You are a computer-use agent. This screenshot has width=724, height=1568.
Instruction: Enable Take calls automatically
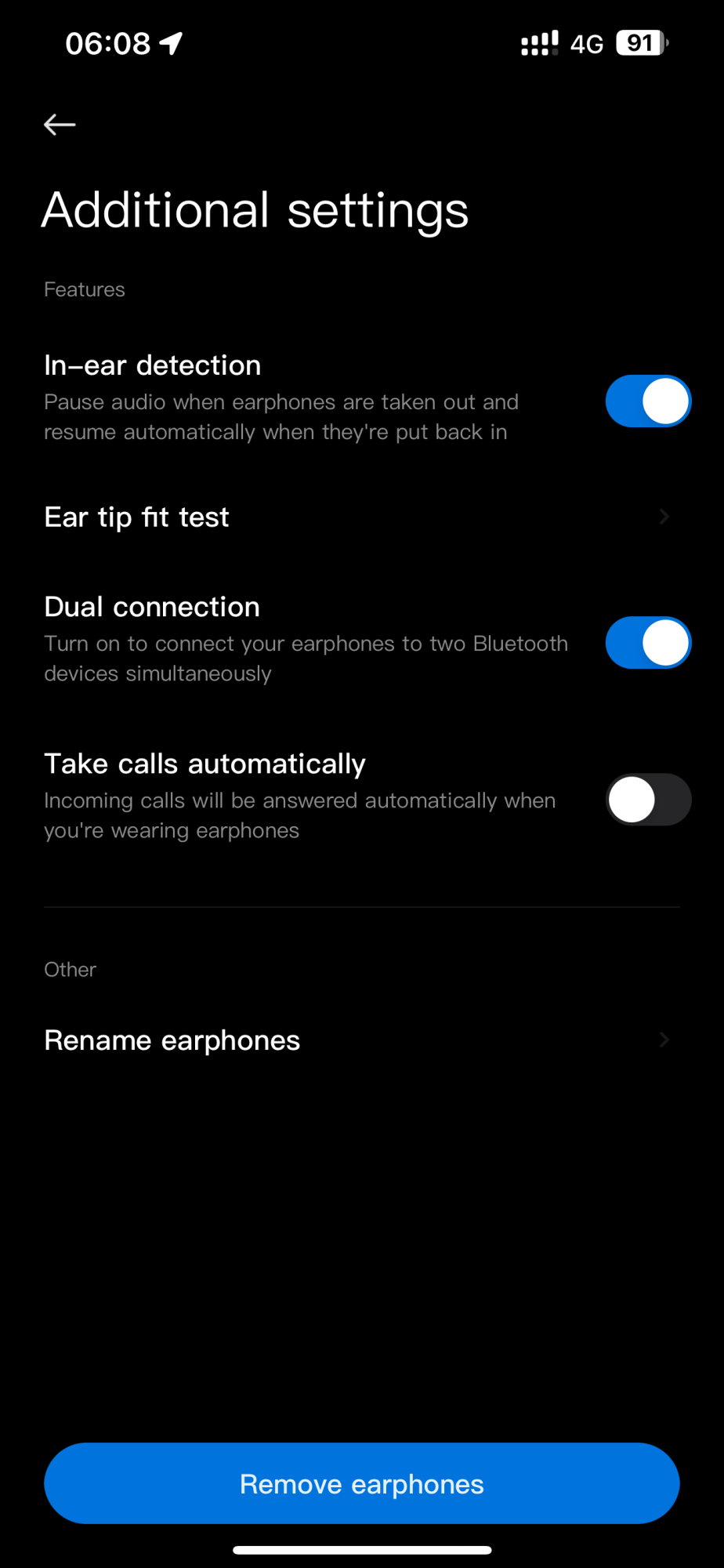[x=647, y=800]
